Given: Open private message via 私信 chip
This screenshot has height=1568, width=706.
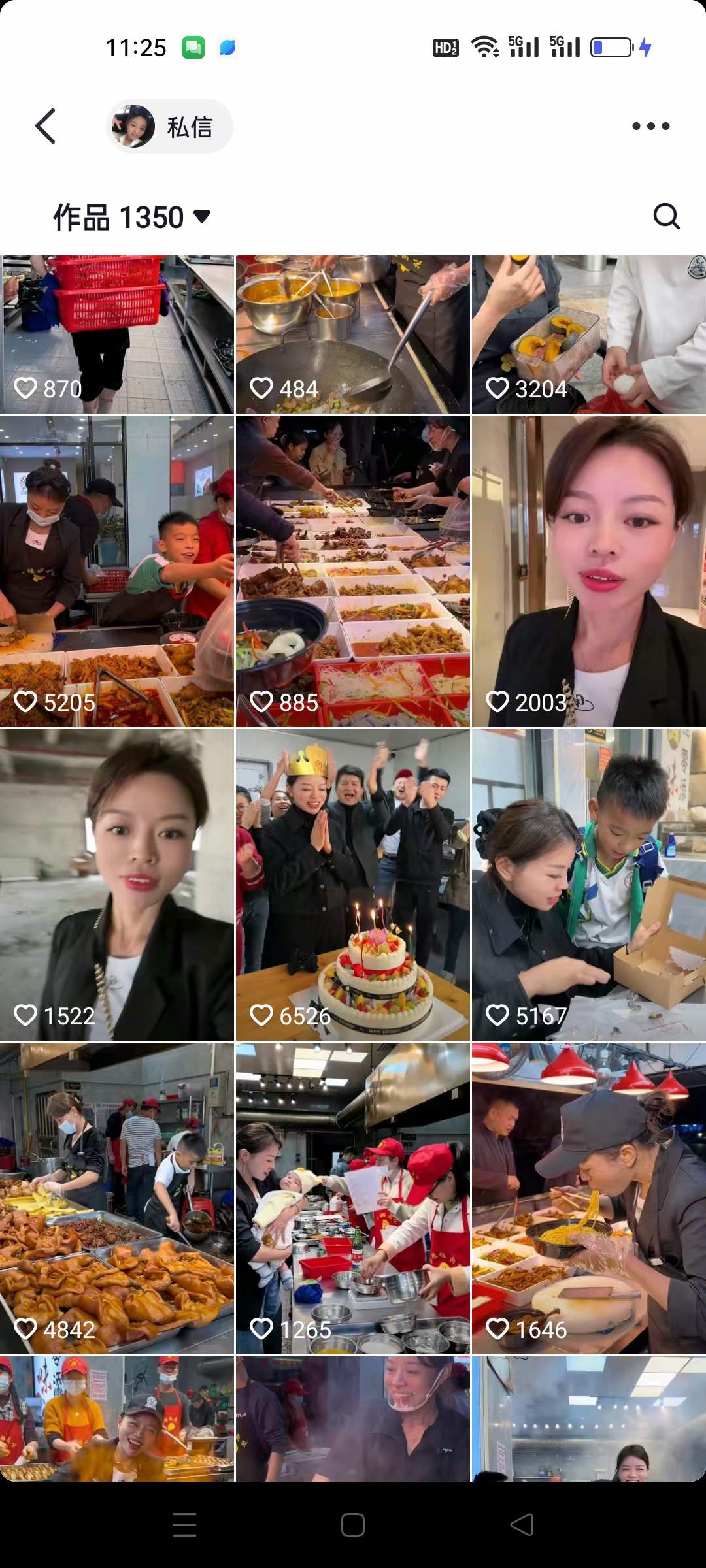Looking at the screenshot, I should click(x=170, y=127).
